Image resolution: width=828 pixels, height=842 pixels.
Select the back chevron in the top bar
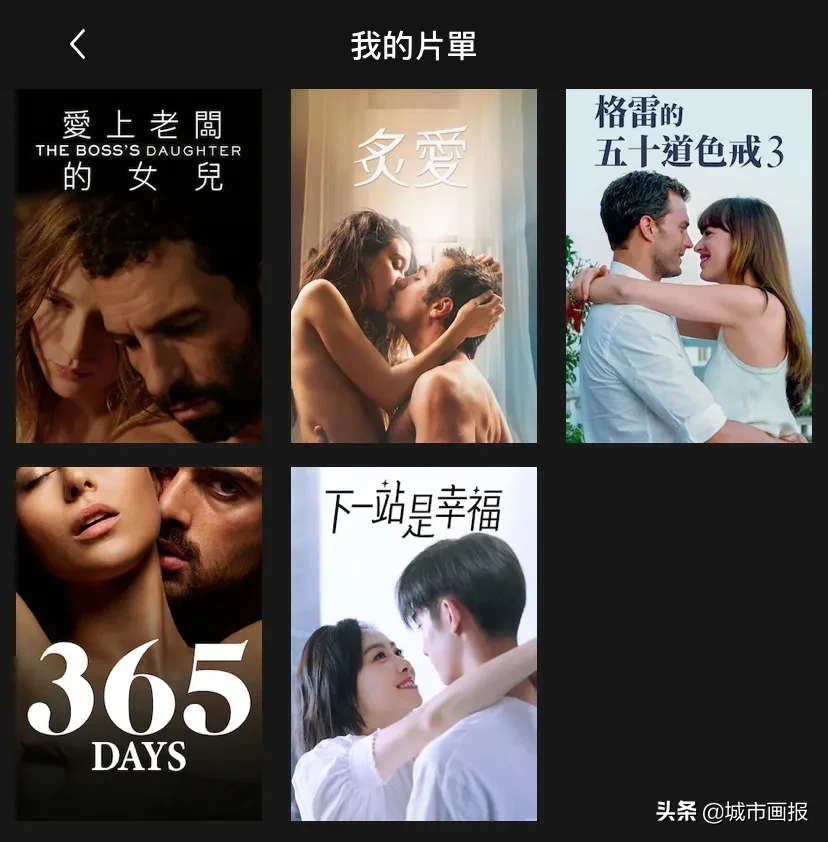point(77,45)
